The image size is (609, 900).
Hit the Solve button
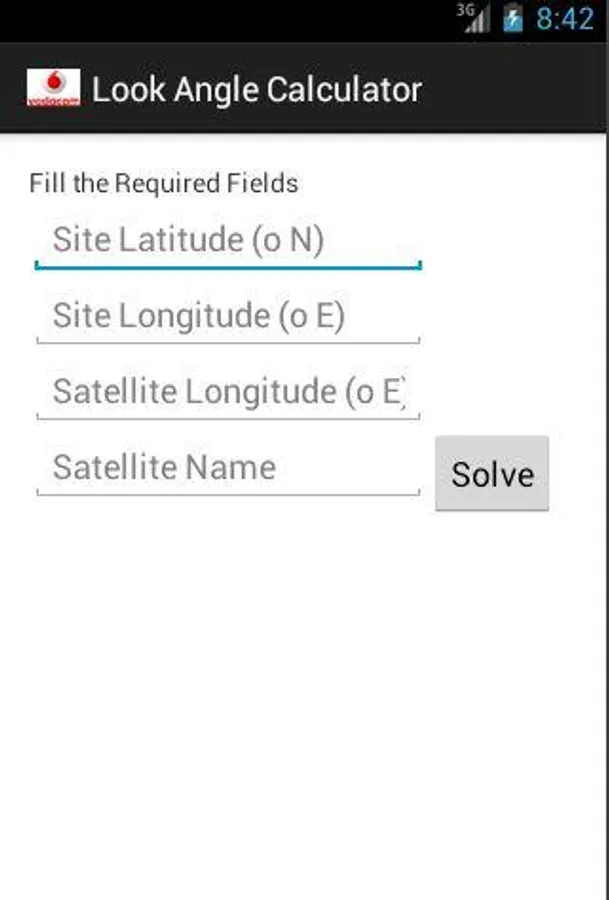(491, 474)
